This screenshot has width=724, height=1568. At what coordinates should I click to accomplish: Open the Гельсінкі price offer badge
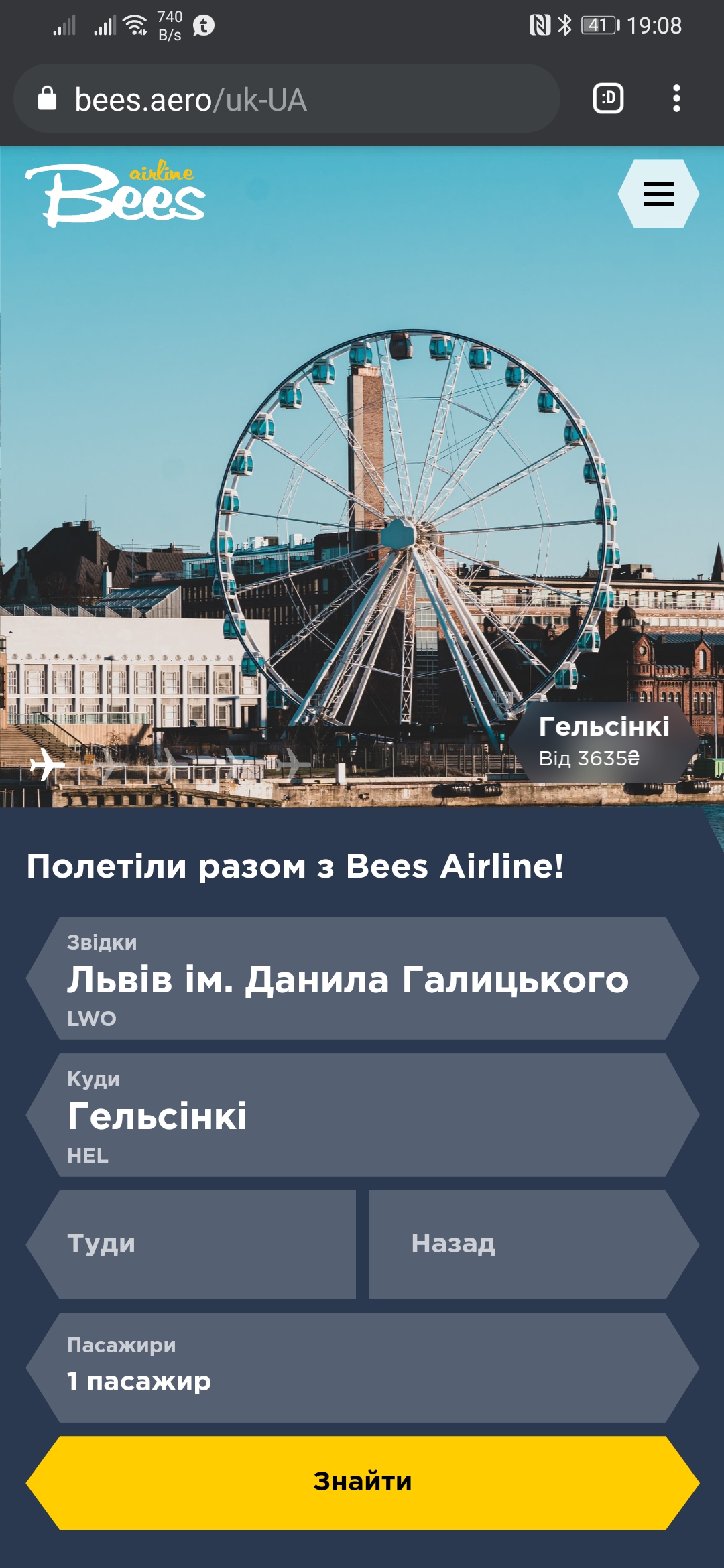tap(603, 742)
